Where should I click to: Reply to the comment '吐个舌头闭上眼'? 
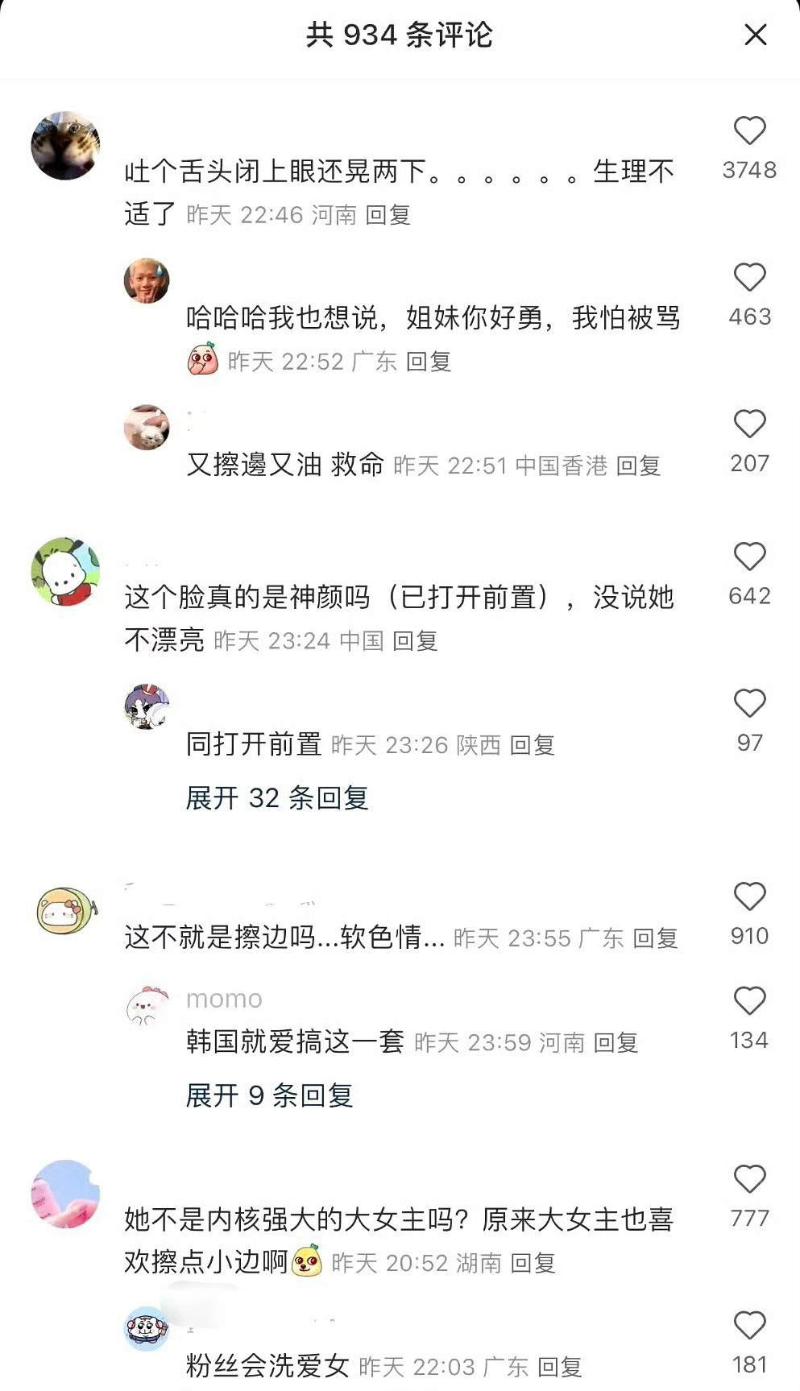[x=388, y=215]
